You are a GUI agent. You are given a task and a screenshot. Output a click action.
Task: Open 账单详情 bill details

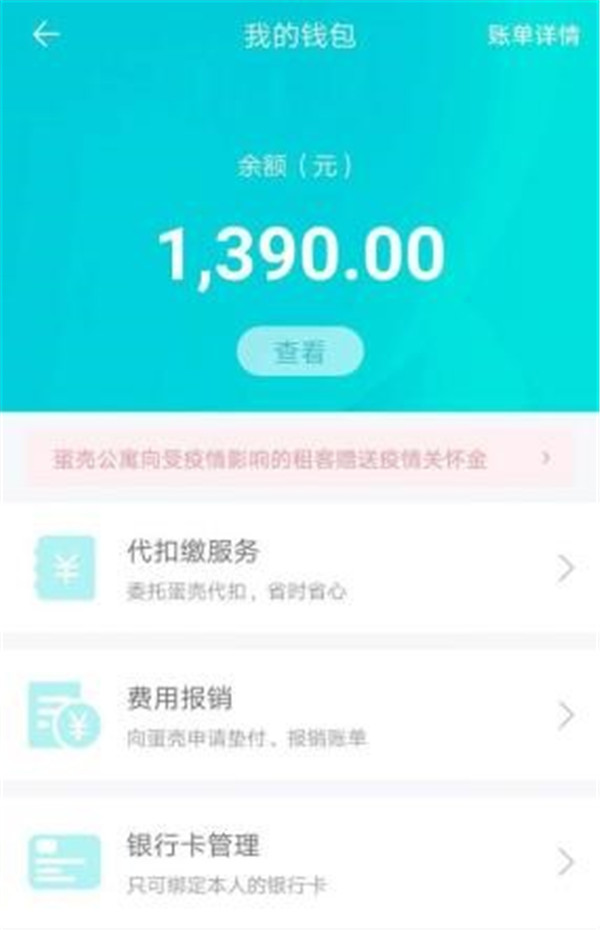(533, 36)
